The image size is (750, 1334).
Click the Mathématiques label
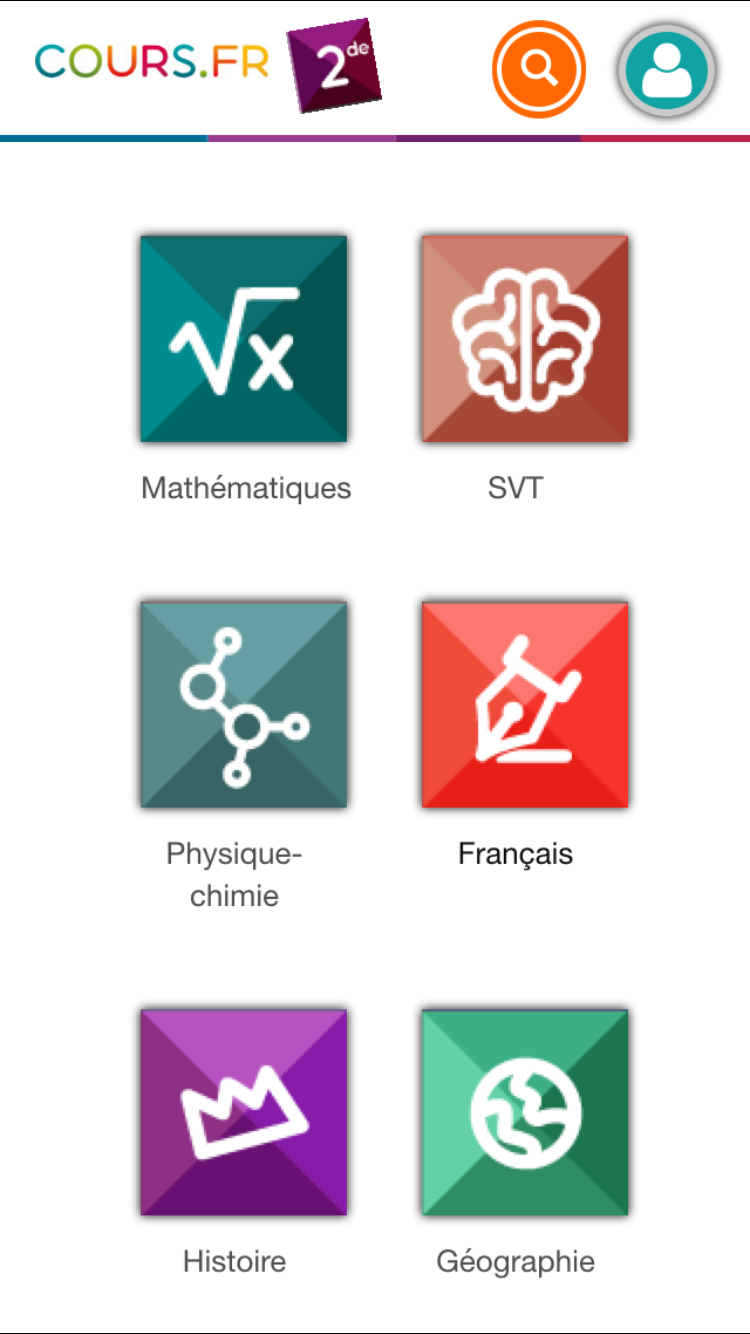246,488
